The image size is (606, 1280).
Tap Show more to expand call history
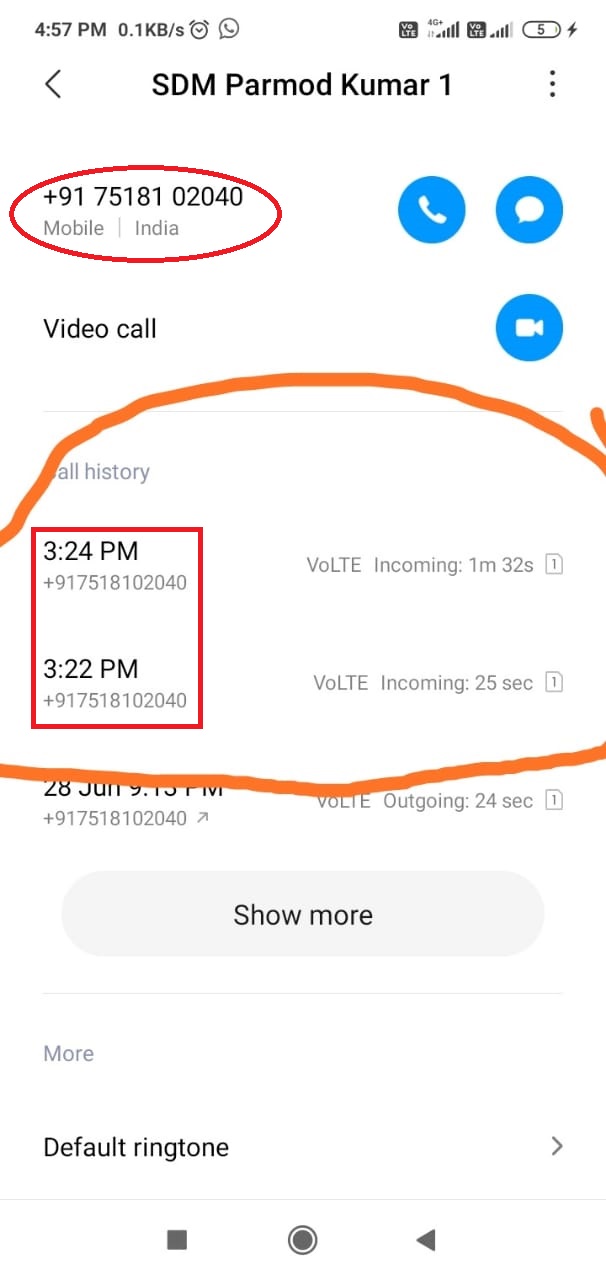pos(303,914)
